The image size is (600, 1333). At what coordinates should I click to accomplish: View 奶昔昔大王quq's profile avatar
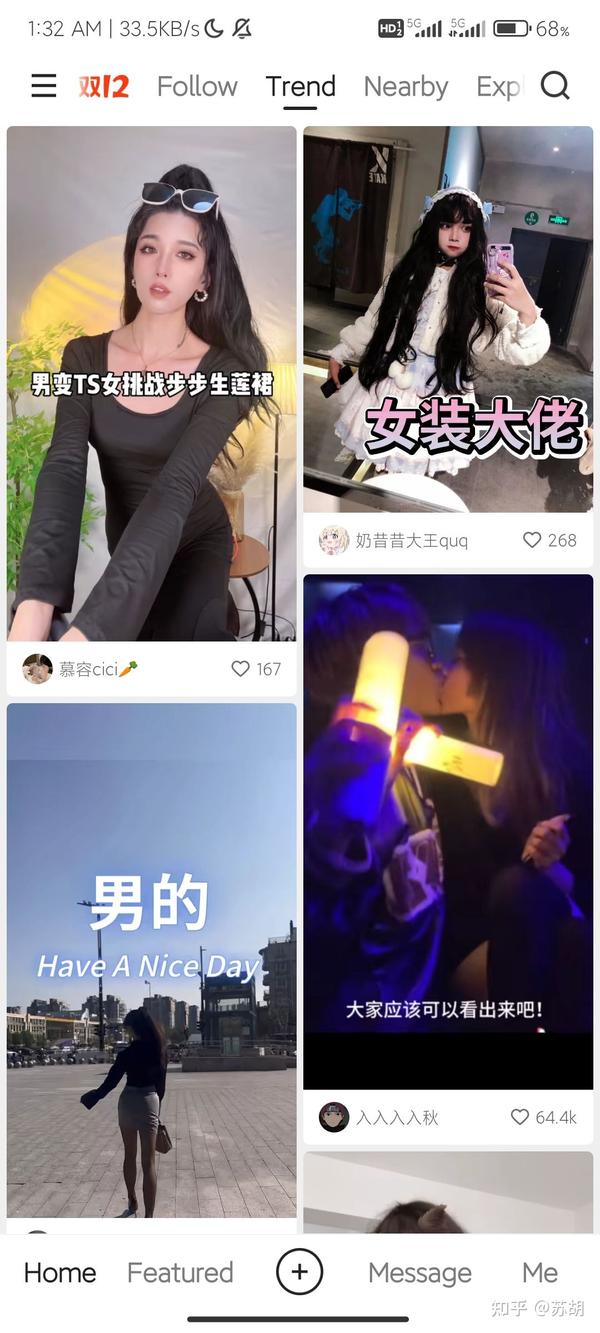tap(333, 540)
